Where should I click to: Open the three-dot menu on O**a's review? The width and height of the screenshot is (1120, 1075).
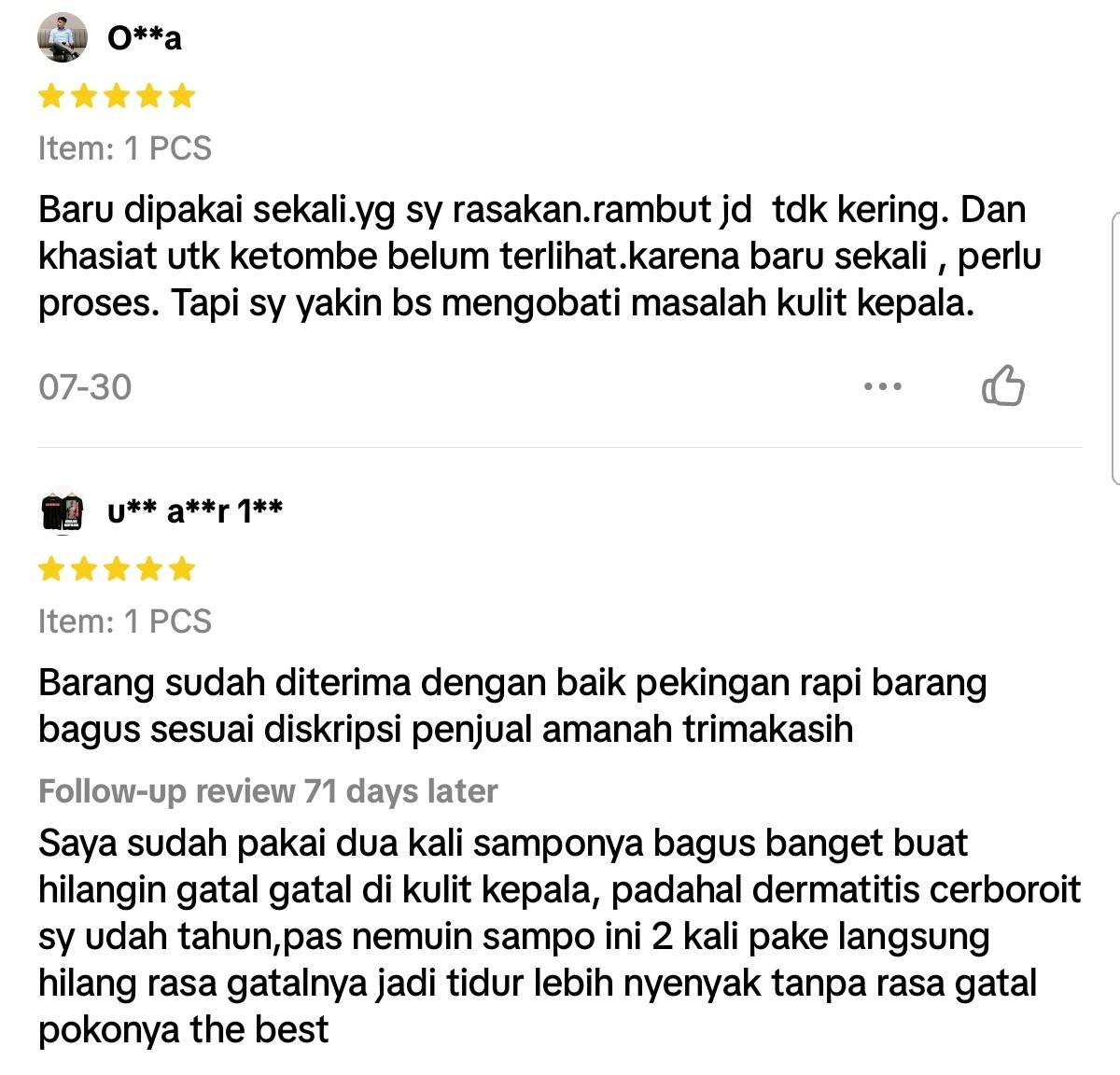coord(882,386)
